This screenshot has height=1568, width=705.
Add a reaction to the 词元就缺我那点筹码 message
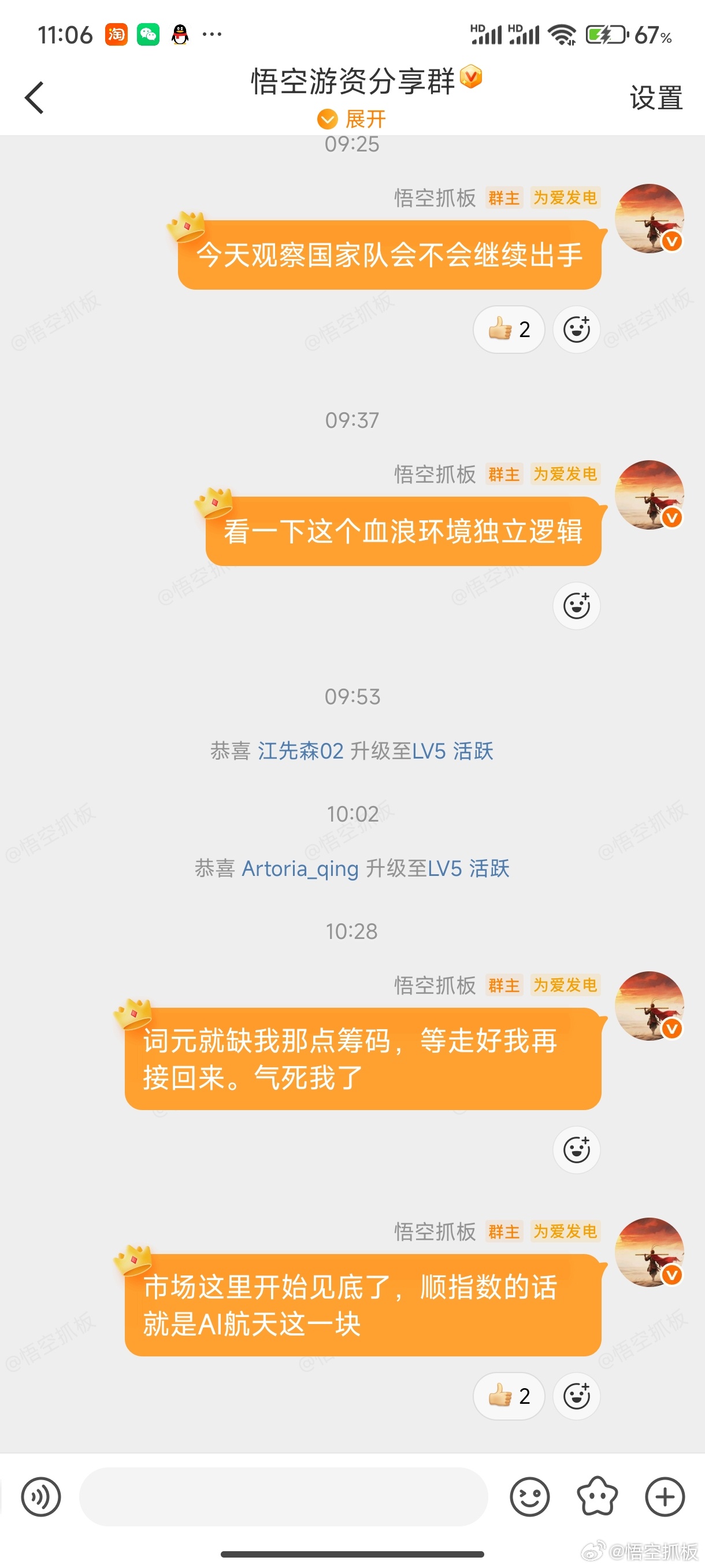(x=576, y=1149)
